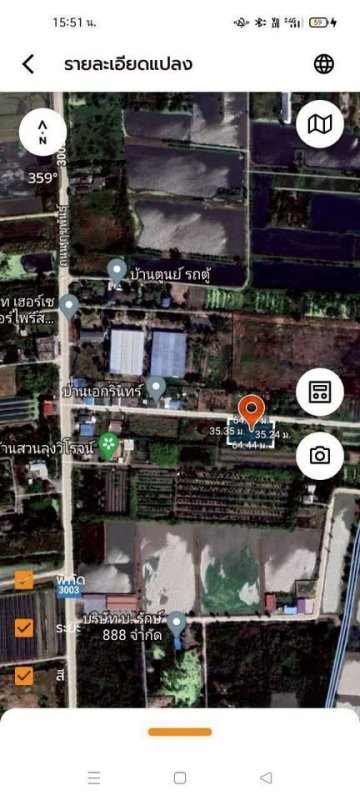Toggle the พิกัด checkbox

point(24,580)
